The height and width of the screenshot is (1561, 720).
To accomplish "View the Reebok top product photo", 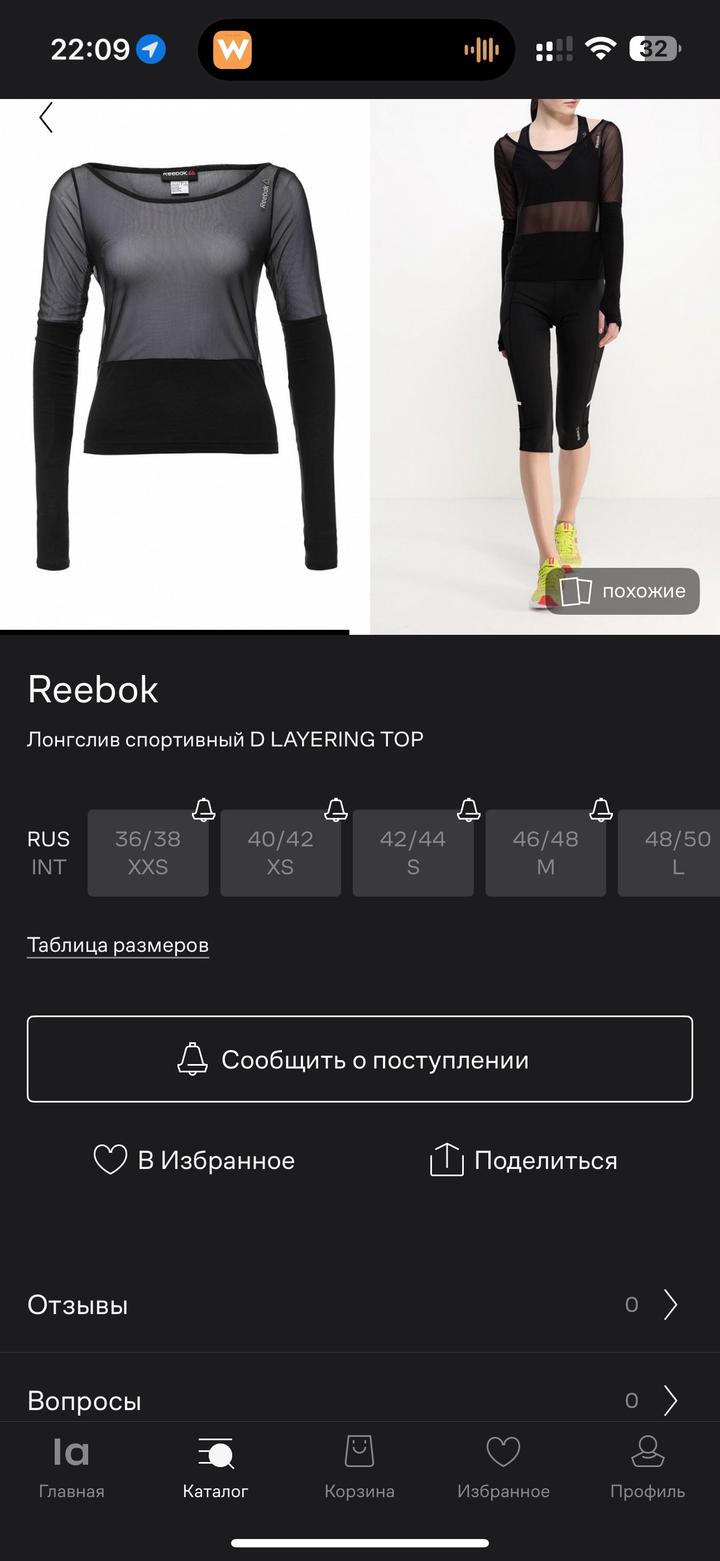I will coord(185,365).
